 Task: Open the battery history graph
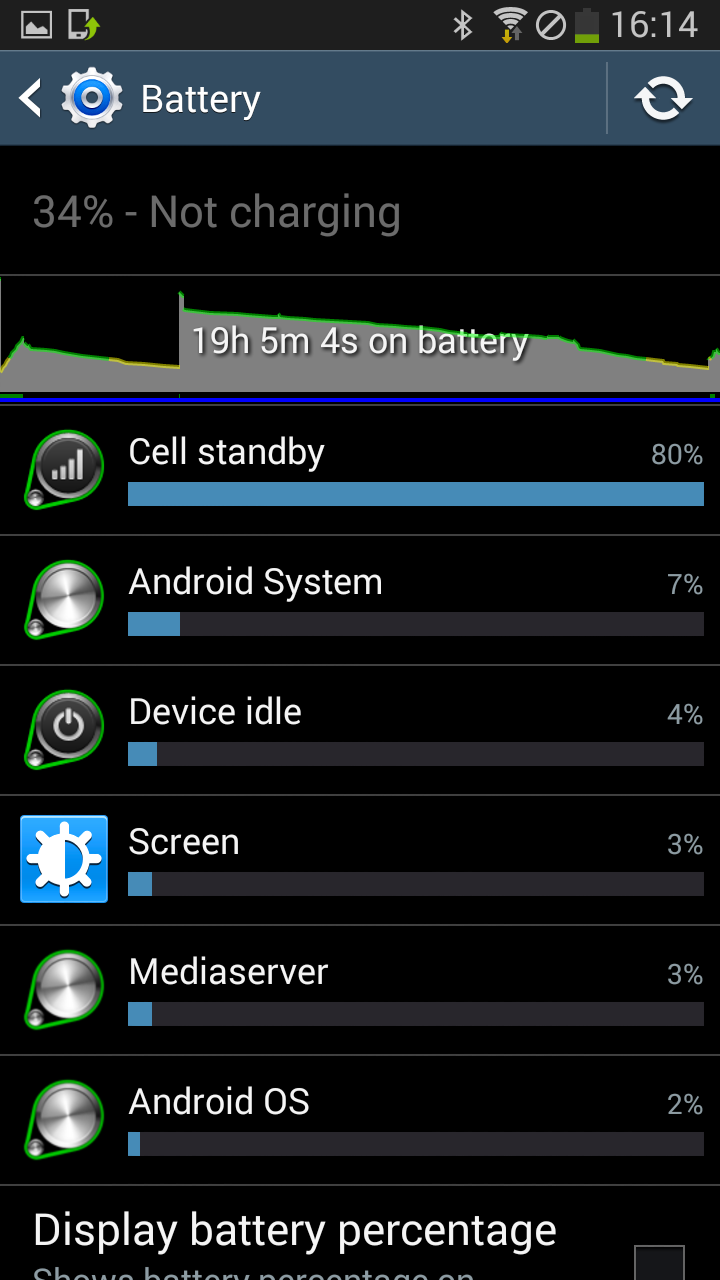tap(360, 340)
